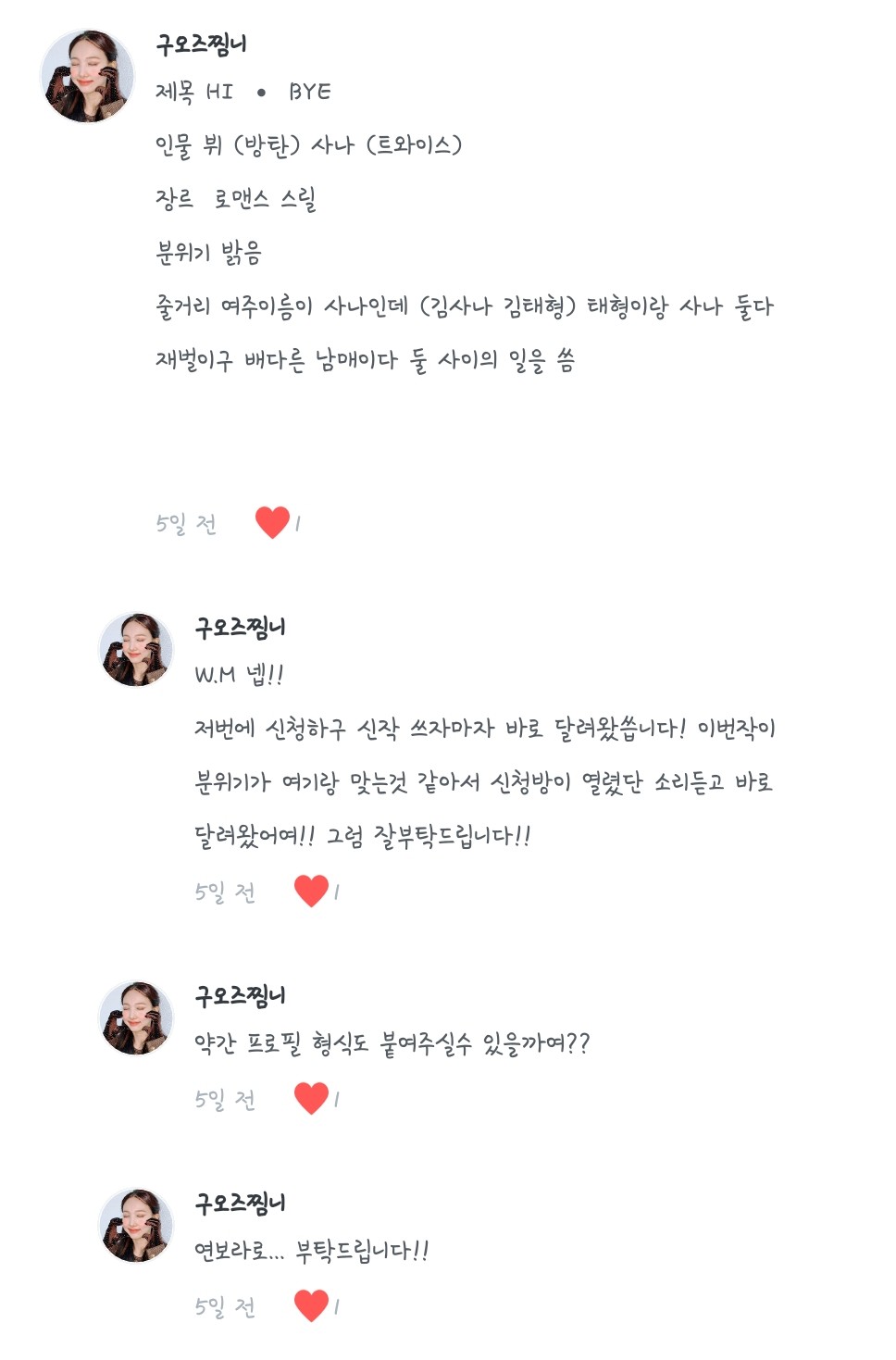Screen dimensions: 896x1360
Task: Open avatar beside the 프로필 형식 reply
Action: [136, 1018]
